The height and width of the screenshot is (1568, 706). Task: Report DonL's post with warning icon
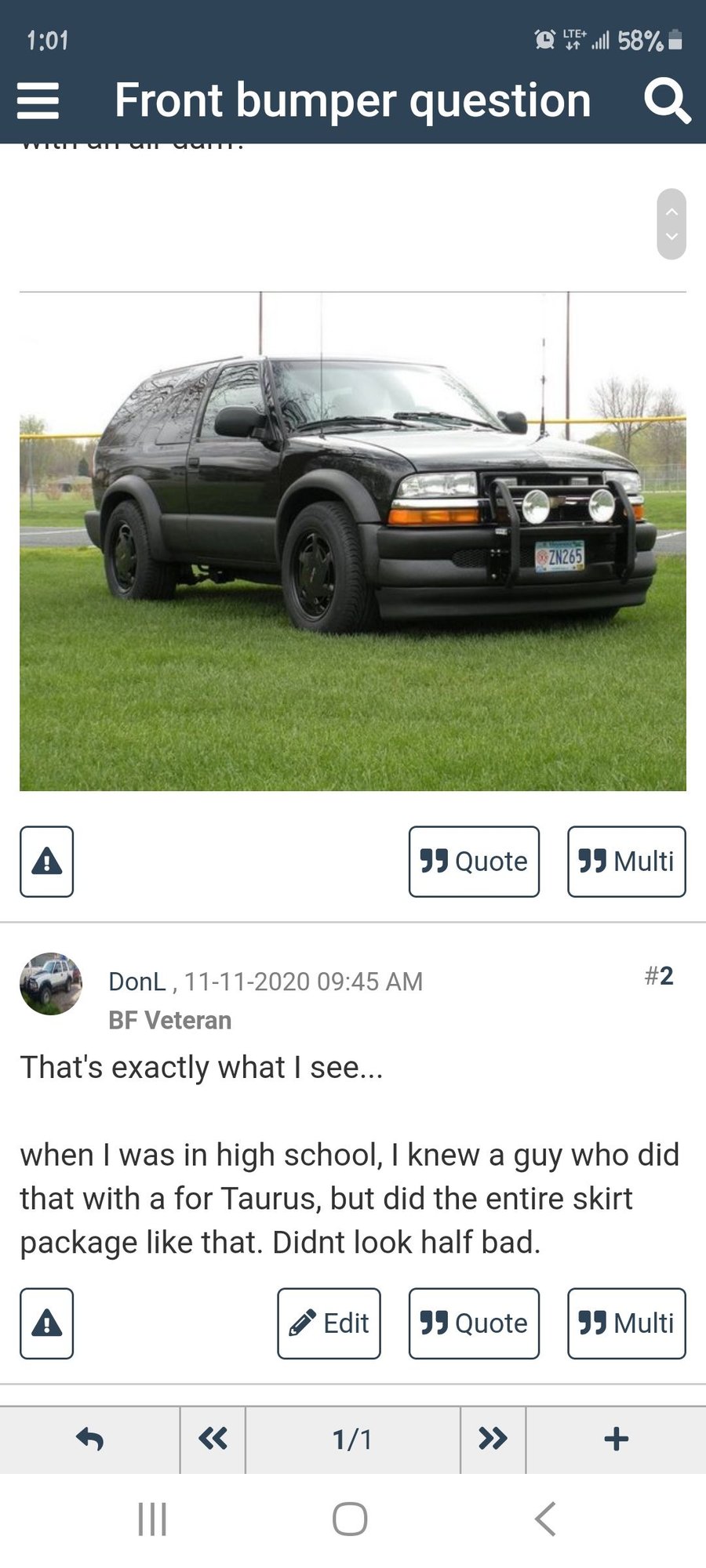(47, 1323)
